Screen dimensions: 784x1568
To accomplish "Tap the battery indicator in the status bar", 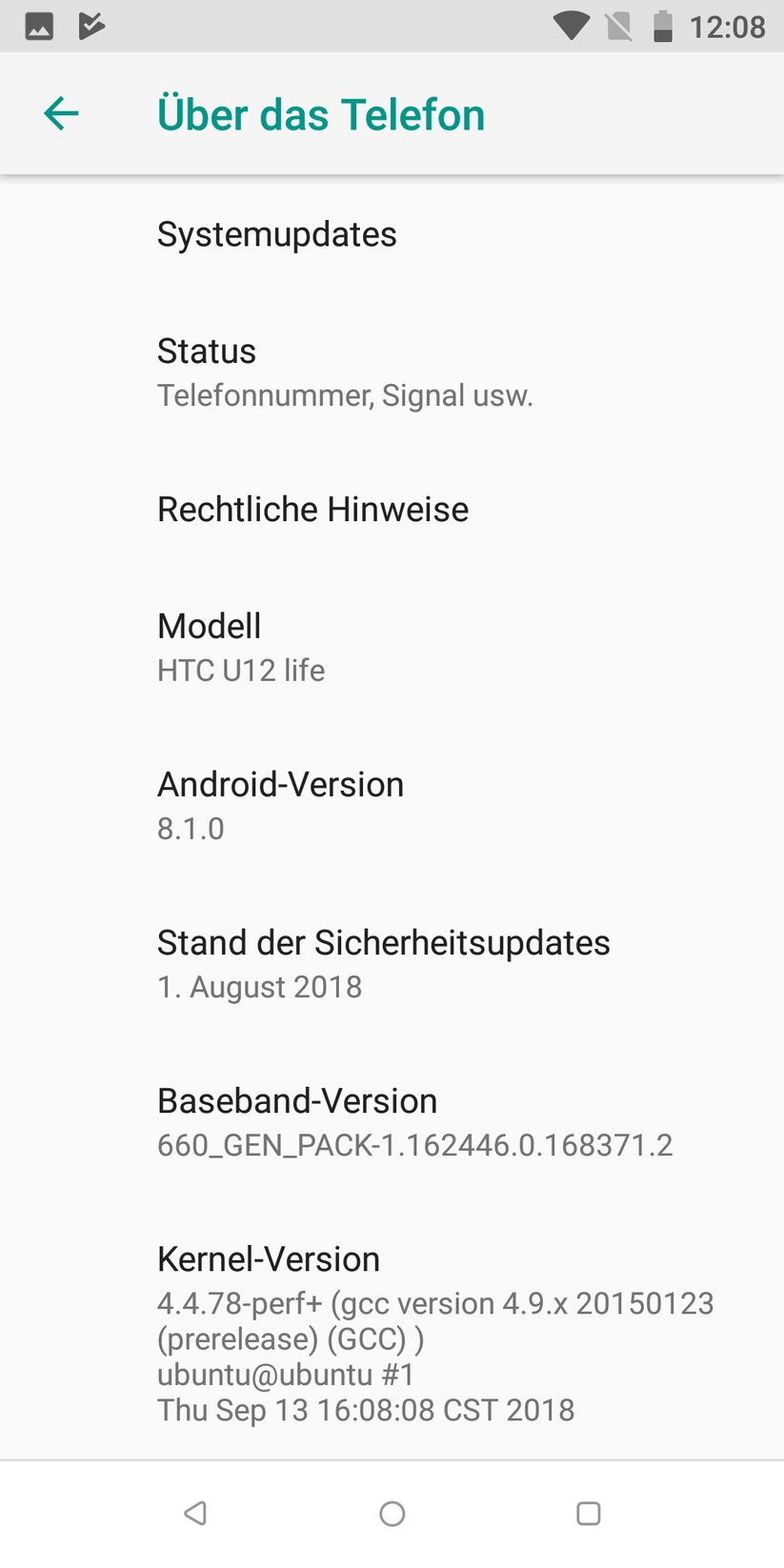I will coord(664,26).
